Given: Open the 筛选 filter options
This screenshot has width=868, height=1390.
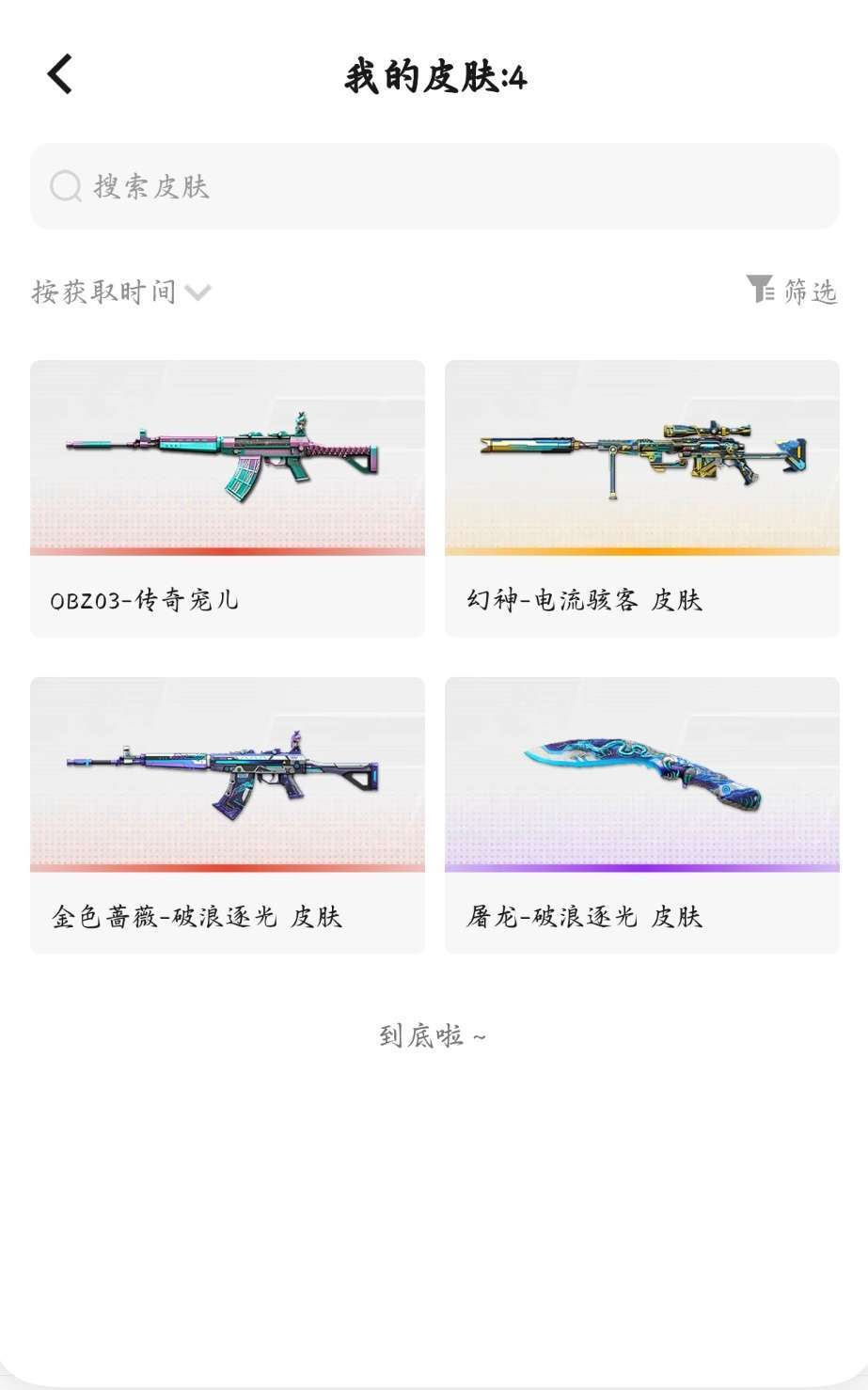Looking at the screenshot, I should [792, 291].
